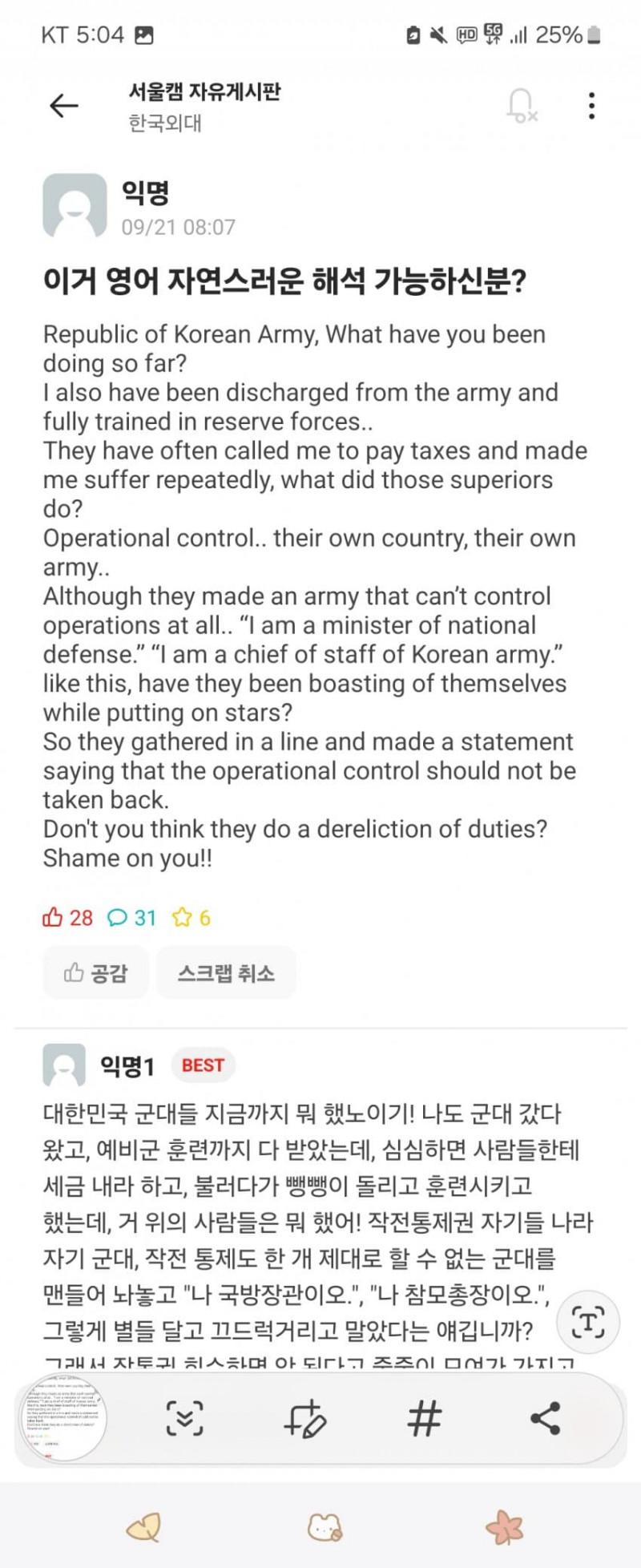Share the captured screenshot
This screenshot has height=1568, width=641.
click(x=546, y=1418)
